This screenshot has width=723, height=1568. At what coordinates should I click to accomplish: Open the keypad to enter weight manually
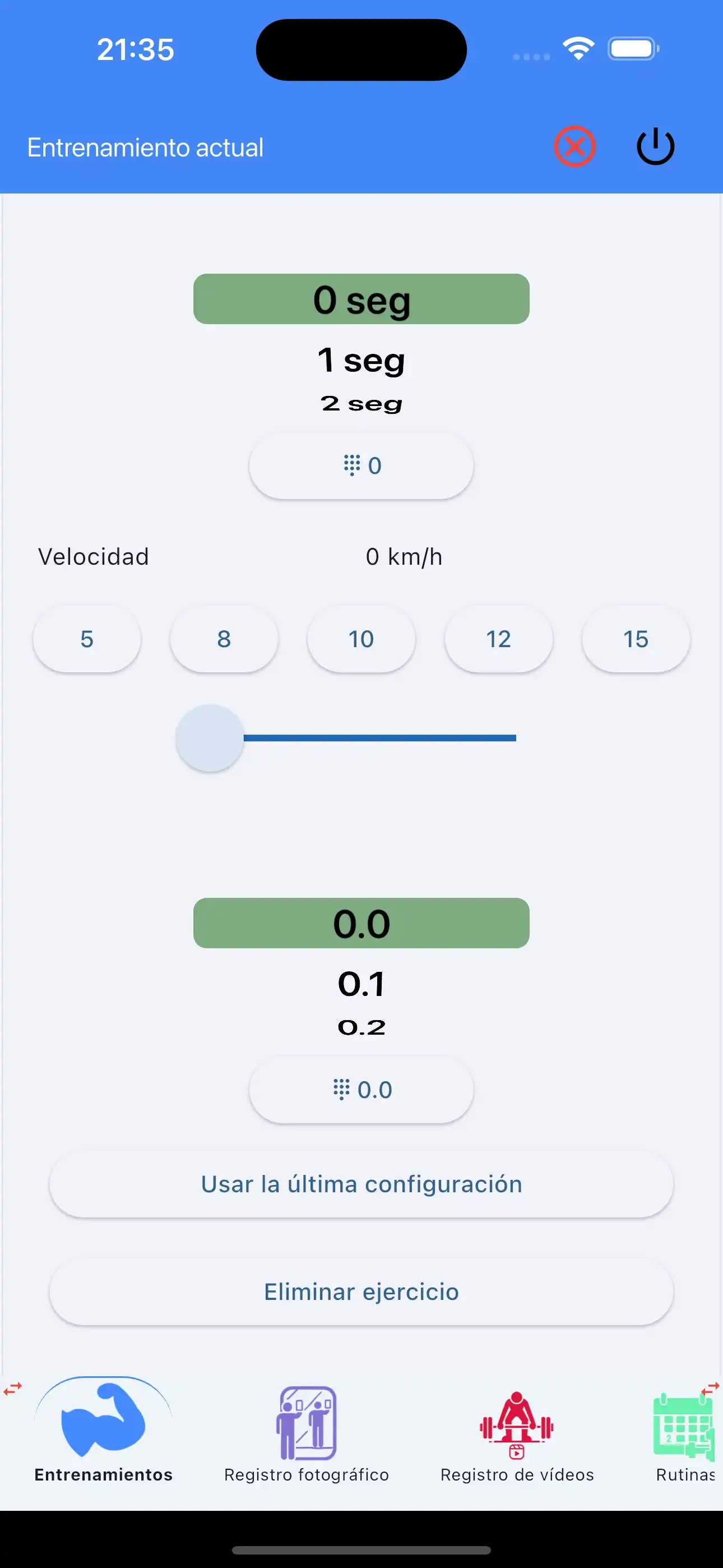pyautogui.click(x=361, y=1090)
